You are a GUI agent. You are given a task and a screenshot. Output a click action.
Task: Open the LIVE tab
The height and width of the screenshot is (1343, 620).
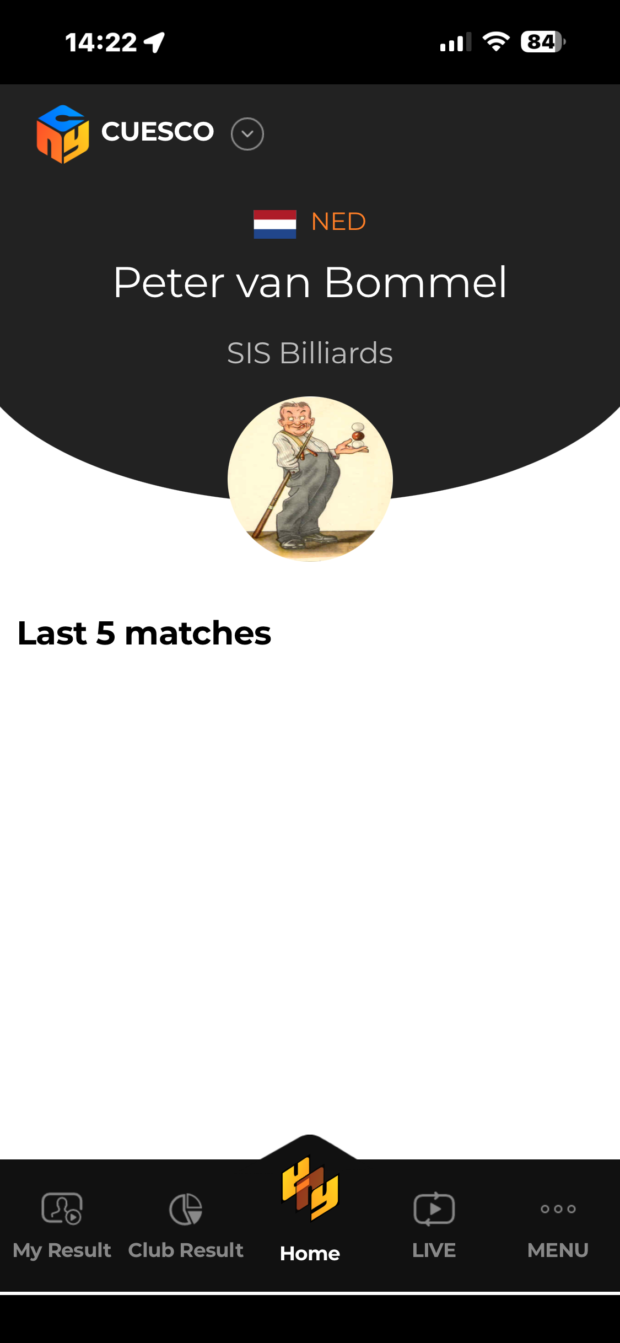pos(434,1225)
